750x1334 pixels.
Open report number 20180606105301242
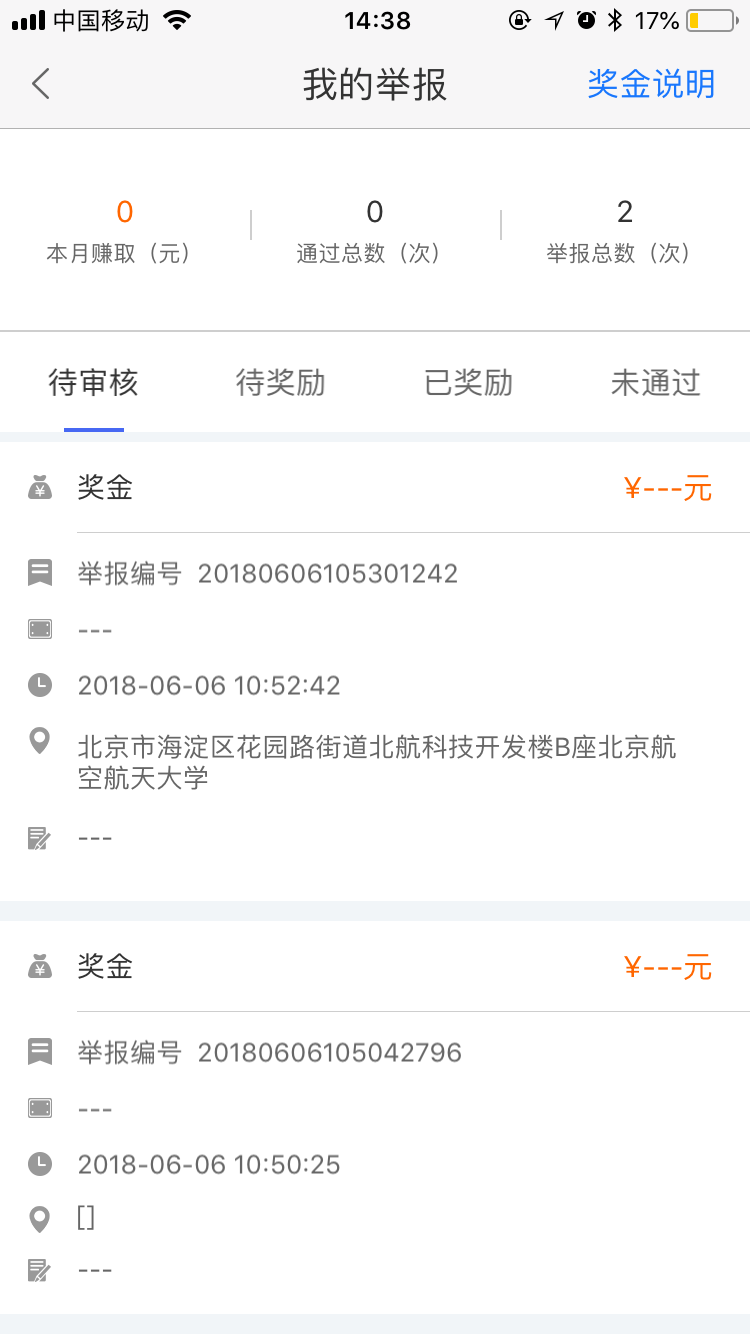click(327, 574)
